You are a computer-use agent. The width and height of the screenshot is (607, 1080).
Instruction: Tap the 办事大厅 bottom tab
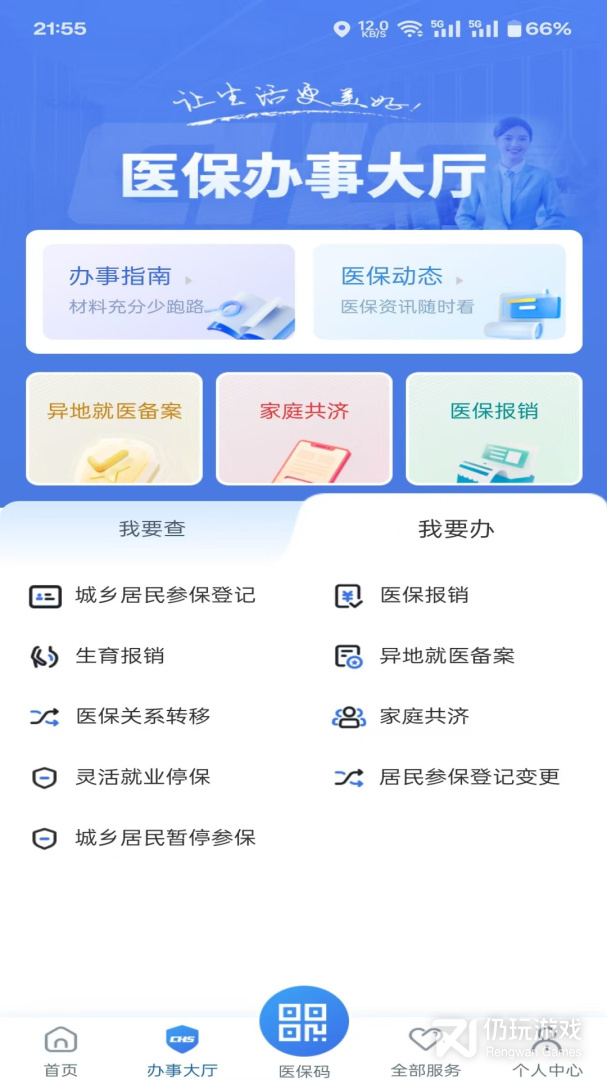pyautogui.click(x=182, y=1050)
